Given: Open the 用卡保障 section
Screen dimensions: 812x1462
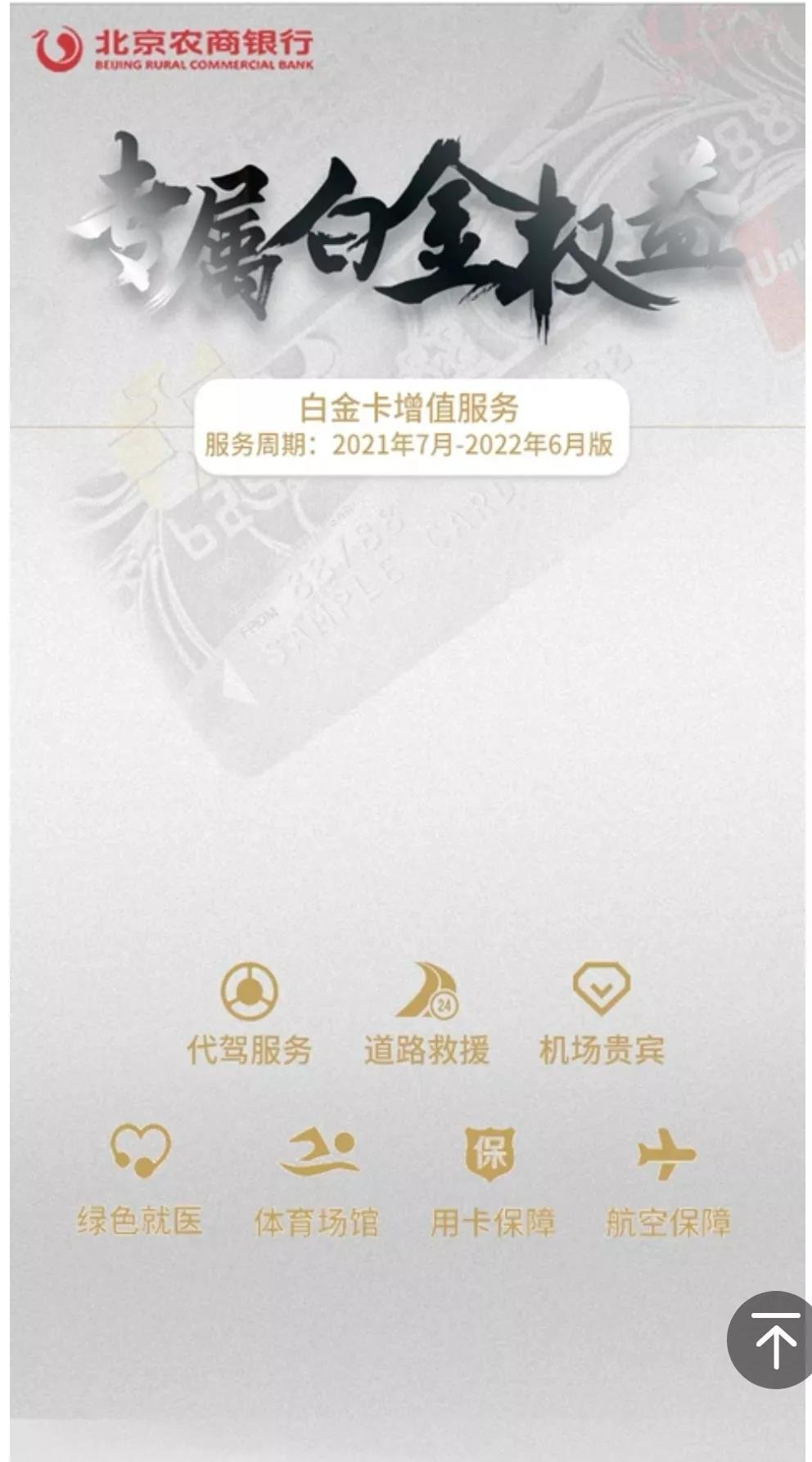Looking at the screenshot, I should (492, 1179).
